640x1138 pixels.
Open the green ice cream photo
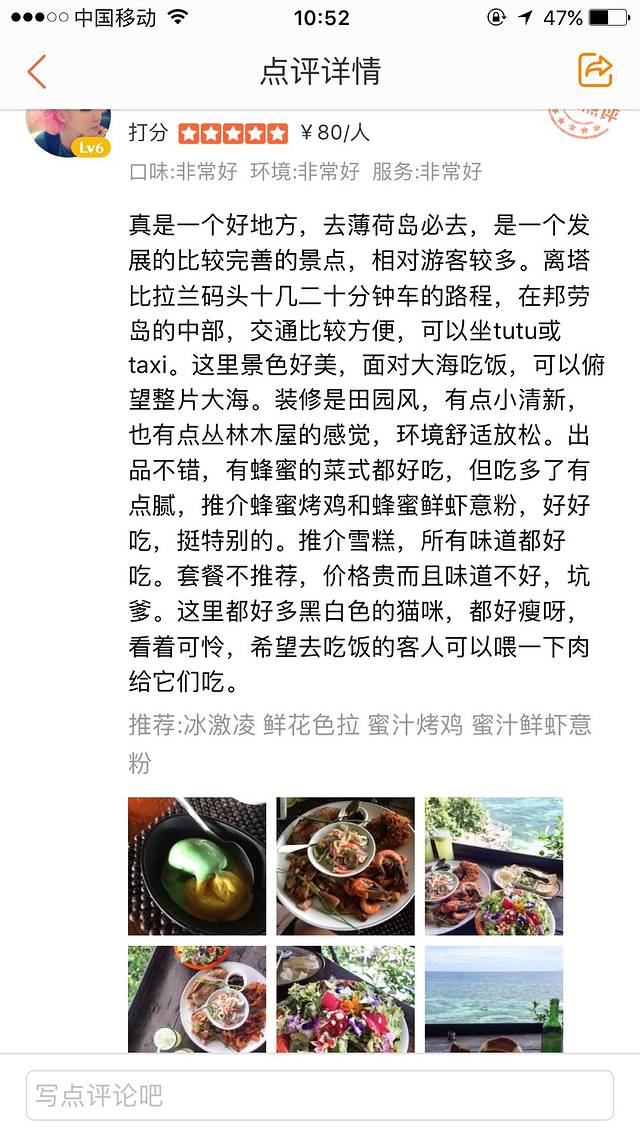point(197,866)
